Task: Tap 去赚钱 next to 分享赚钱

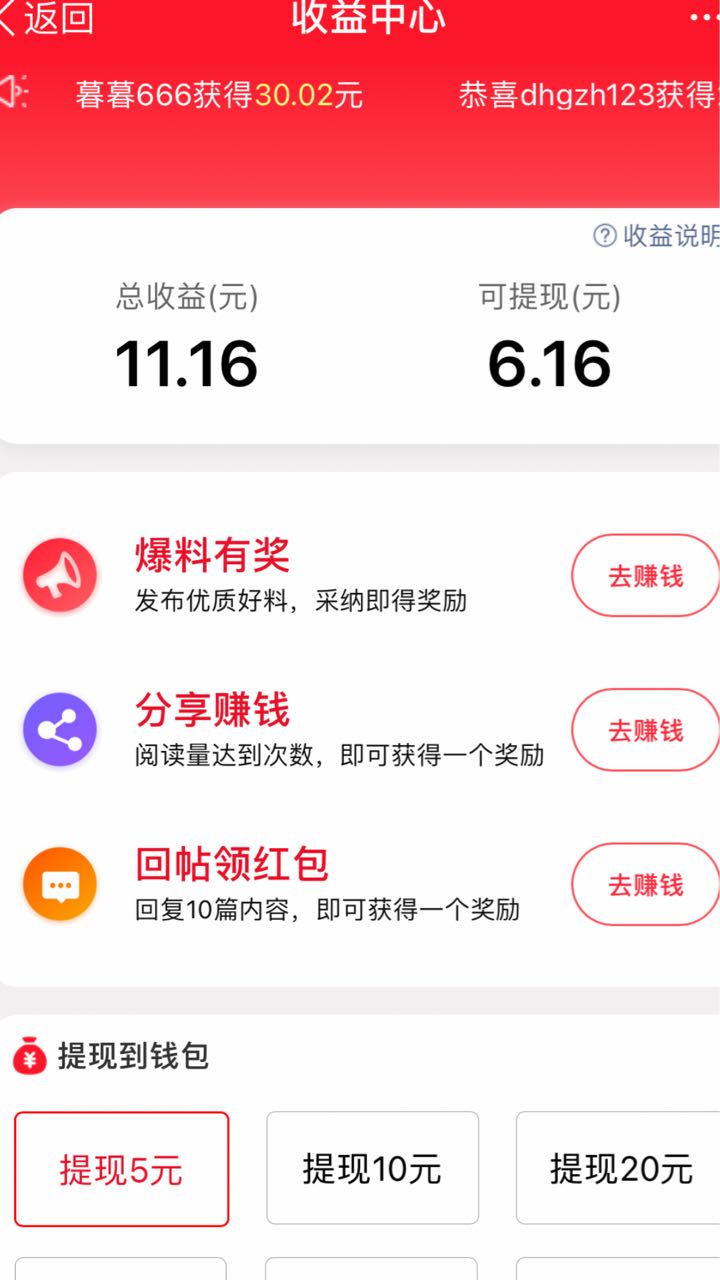Action: [x=646, y=730]
